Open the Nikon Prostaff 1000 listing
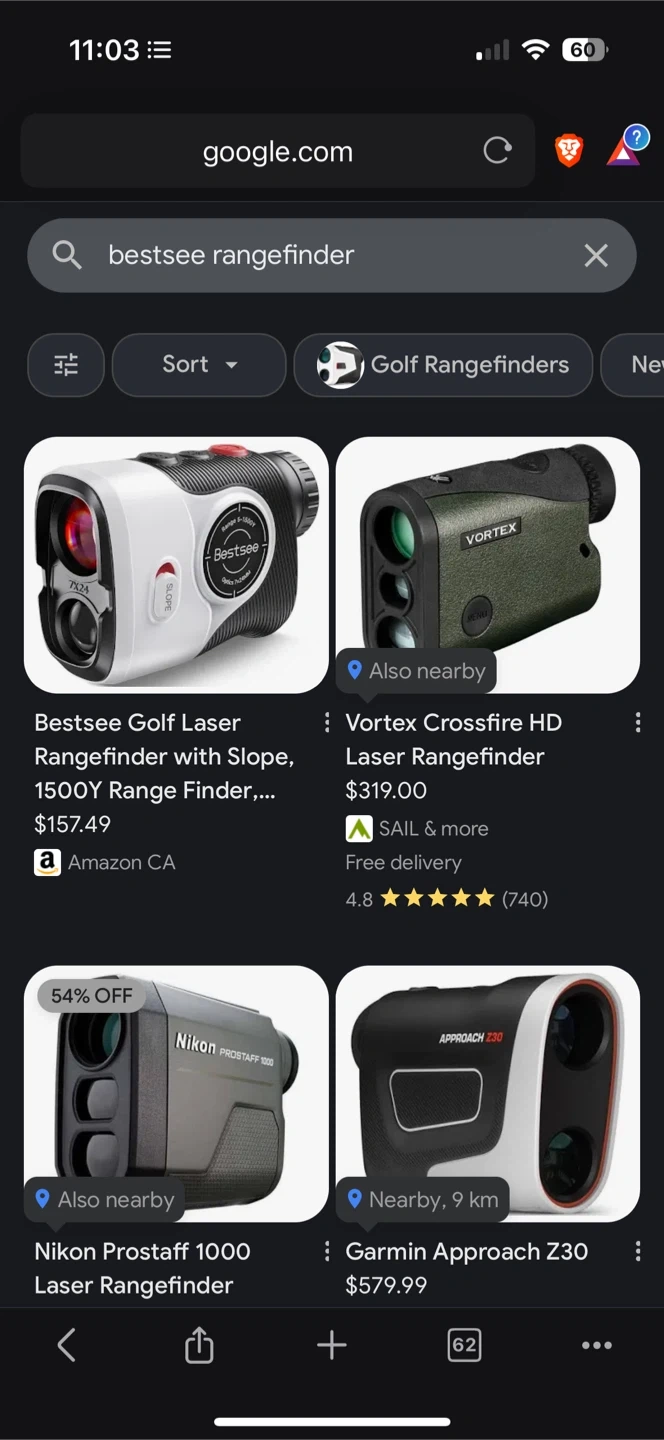 [176, 1094]
